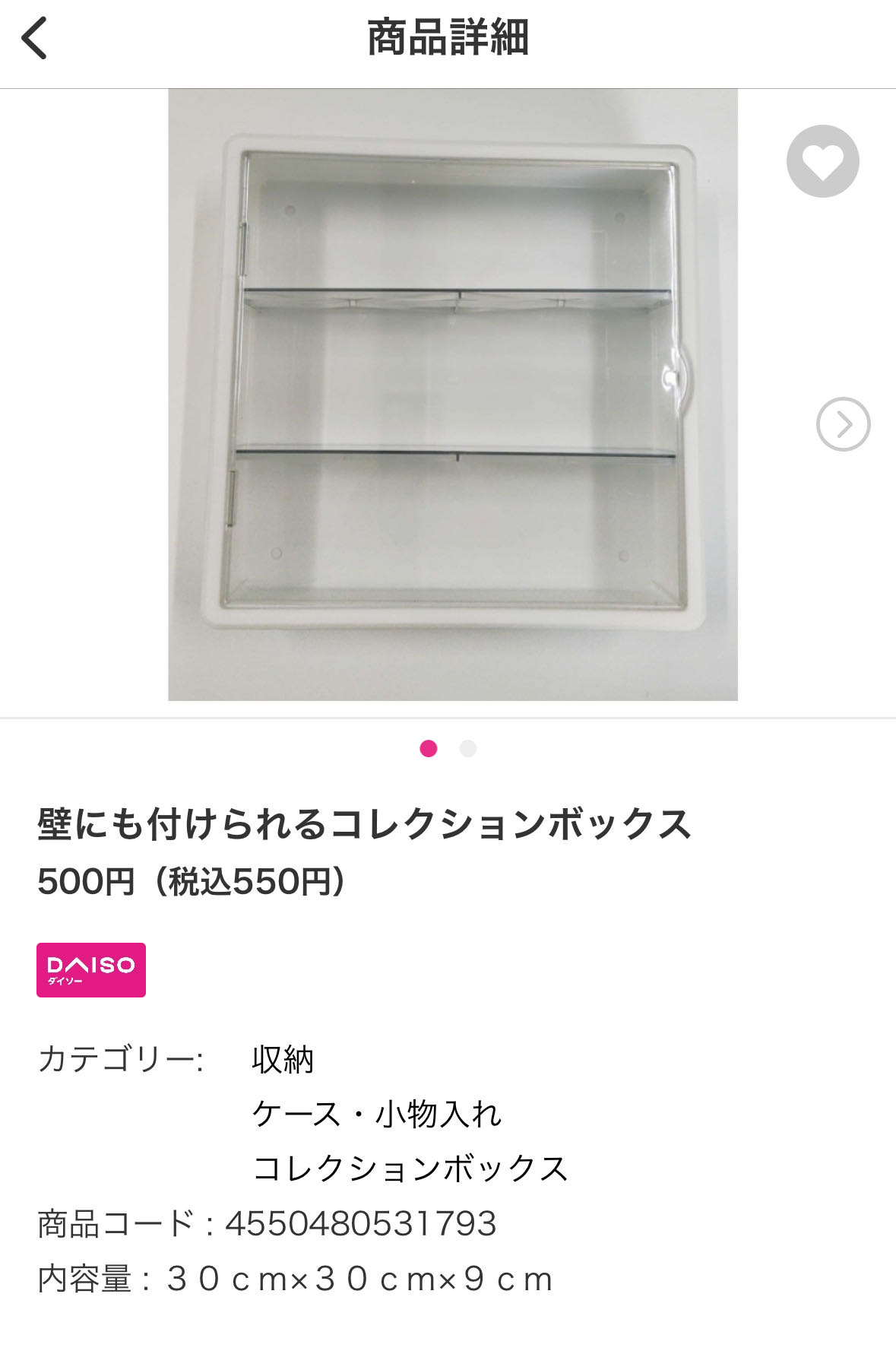Go back from the product detail page
896x1351 pixels.
(x=34, y=38)
